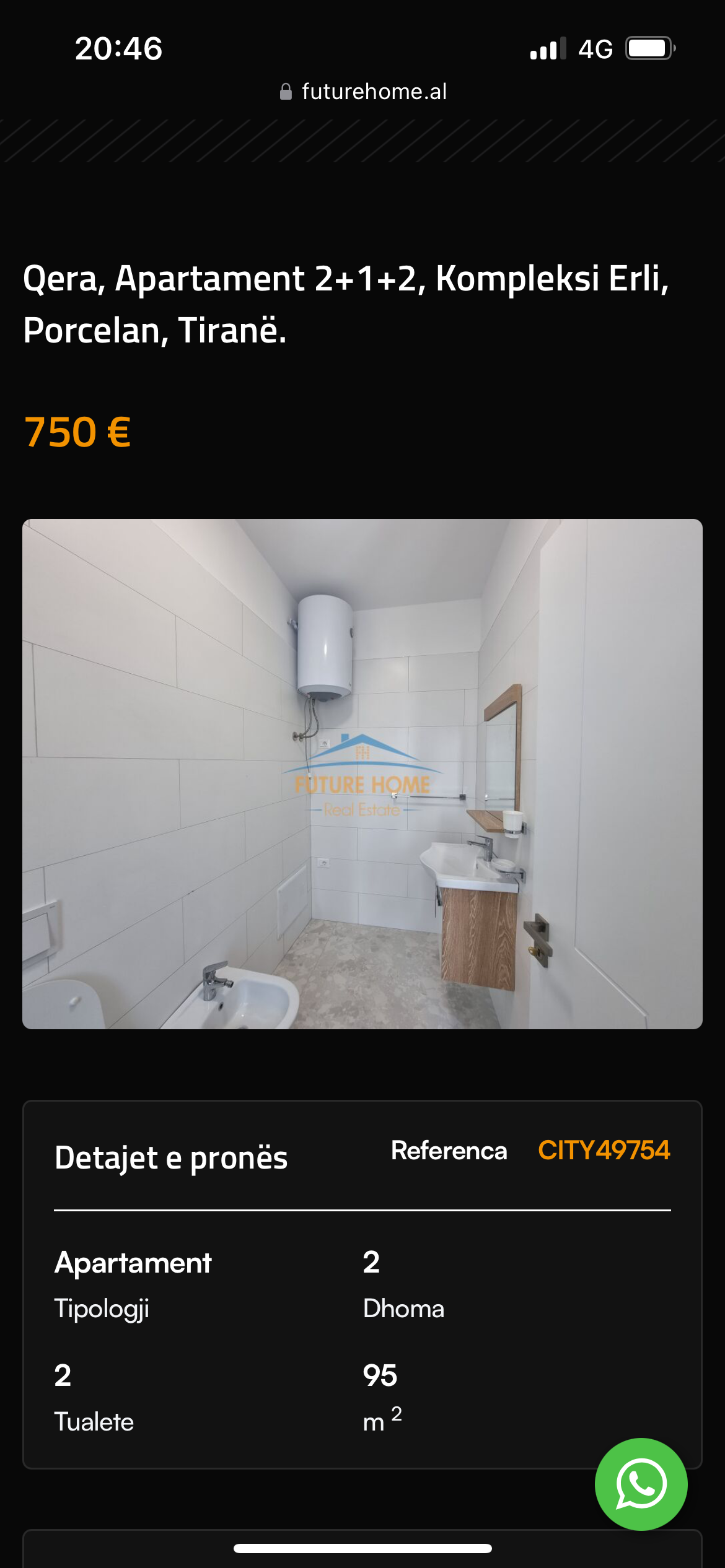Open the WhatsApp chat button
The width and height of the screenshot is (725, 1568).
coord(641,1484)
